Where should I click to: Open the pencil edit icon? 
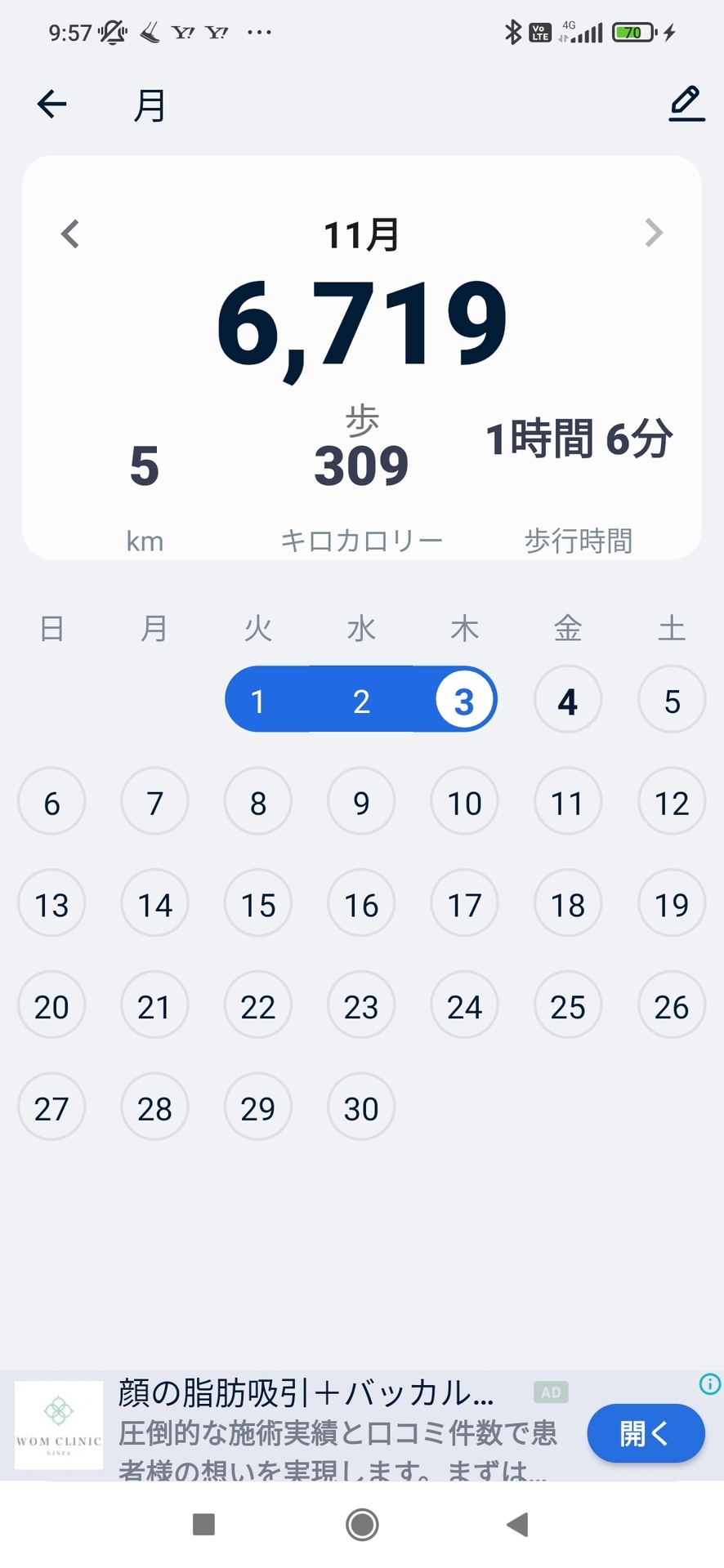pyautogui.click(x=686, y=104)
